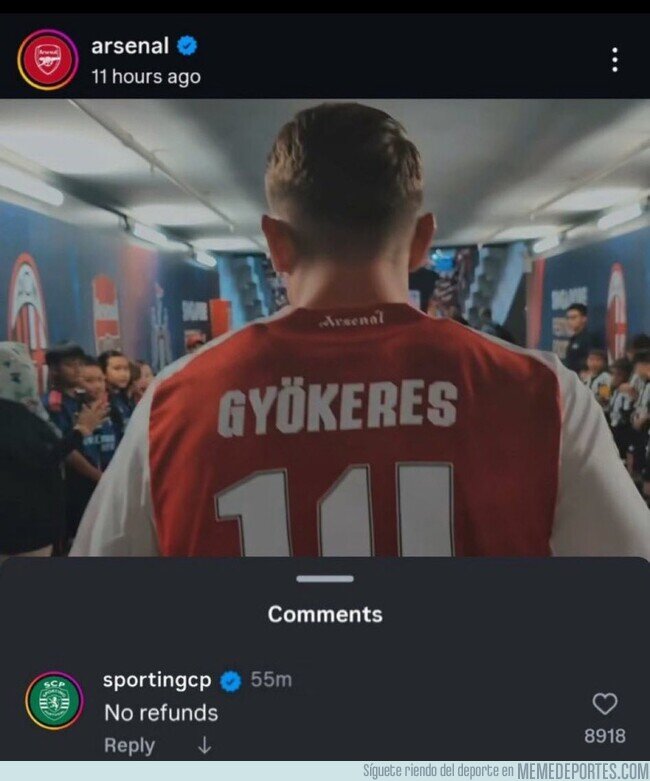Open arsenal's profile picture
The height and width of the screenshot is (781, 650).
tap(47, 59)
